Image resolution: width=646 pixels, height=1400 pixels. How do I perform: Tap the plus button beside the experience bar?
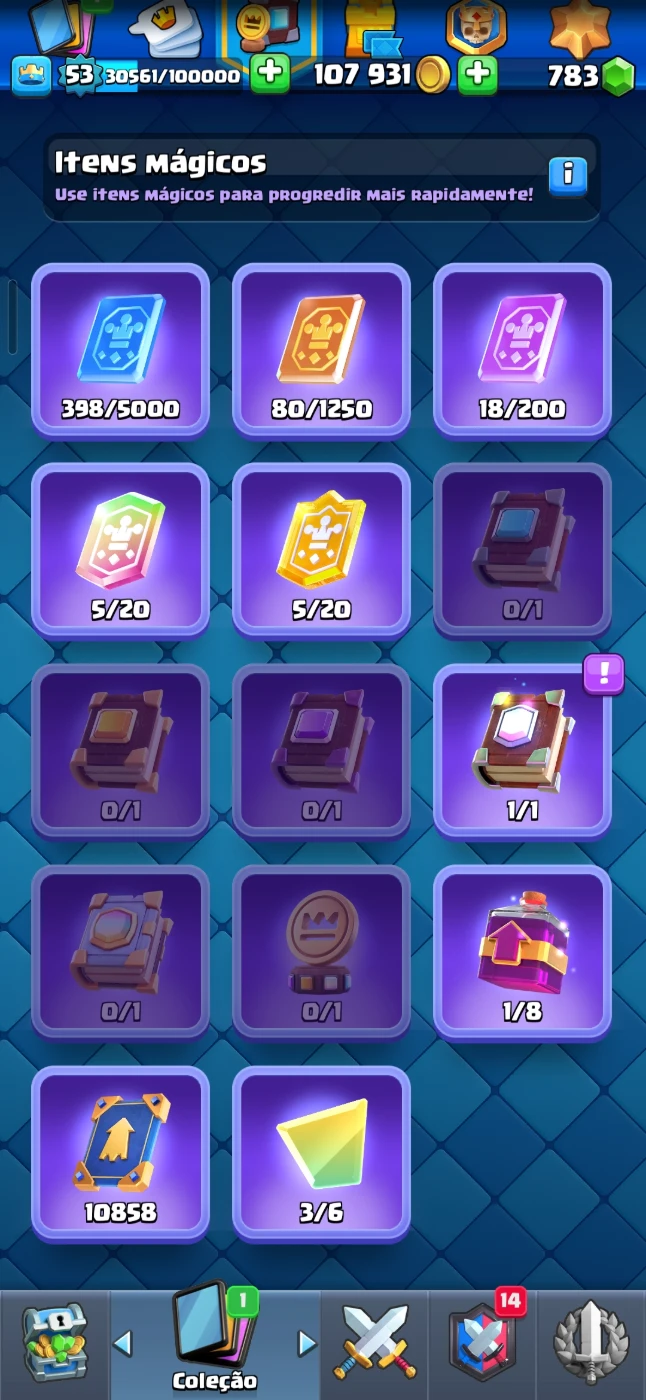pos(269,75)
